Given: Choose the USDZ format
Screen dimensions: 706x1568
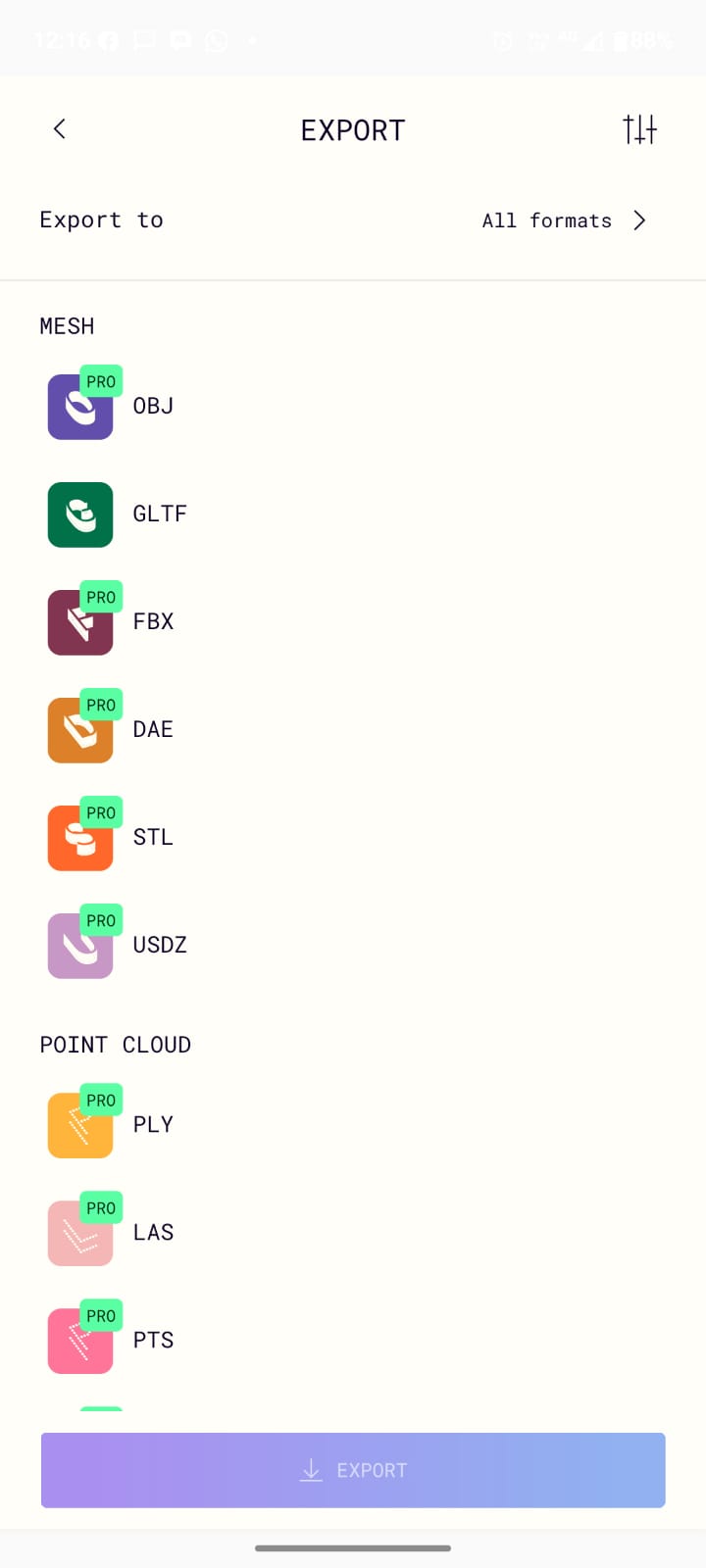Looking at the screenshot, I should coord(353,945).
